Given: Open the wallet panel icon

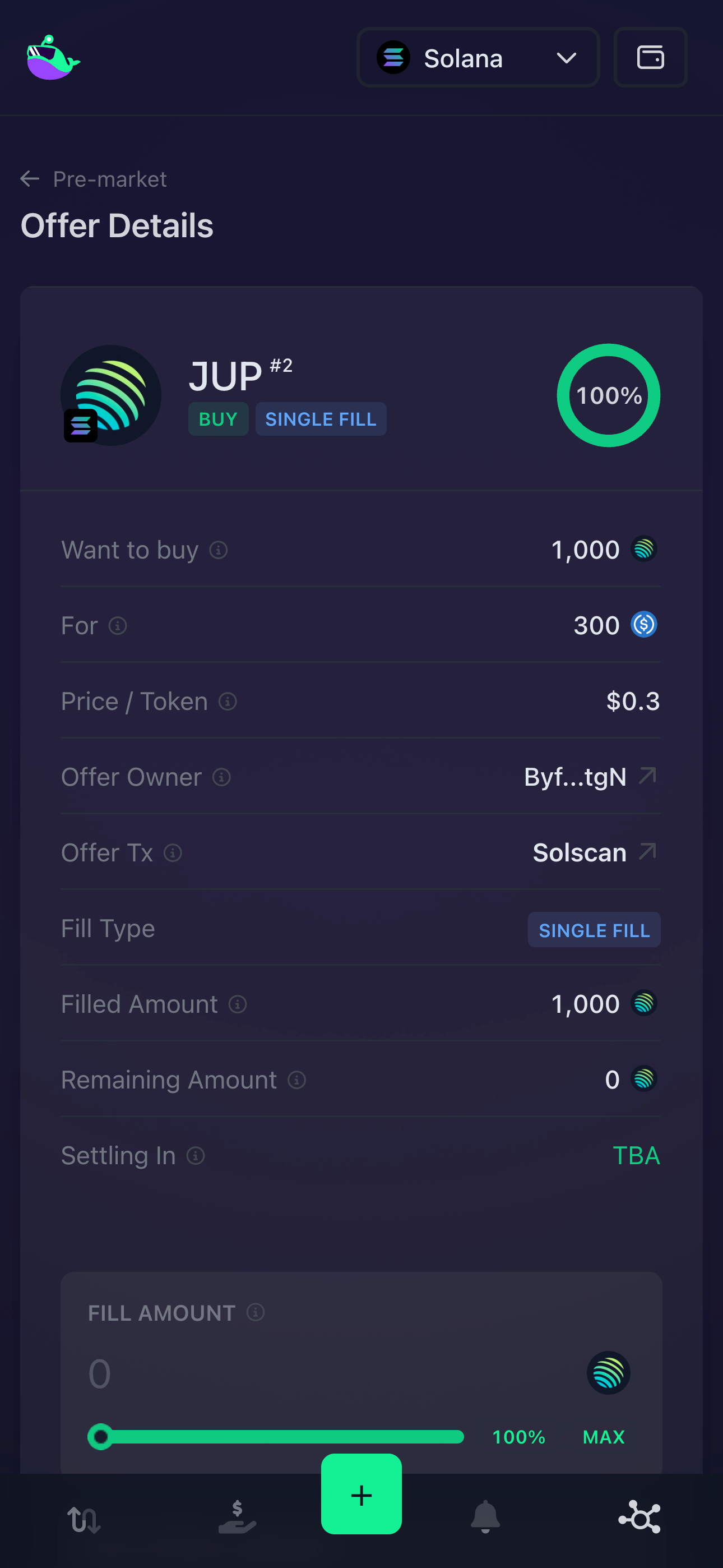Looking at the screenshot, I should point(650,57).
